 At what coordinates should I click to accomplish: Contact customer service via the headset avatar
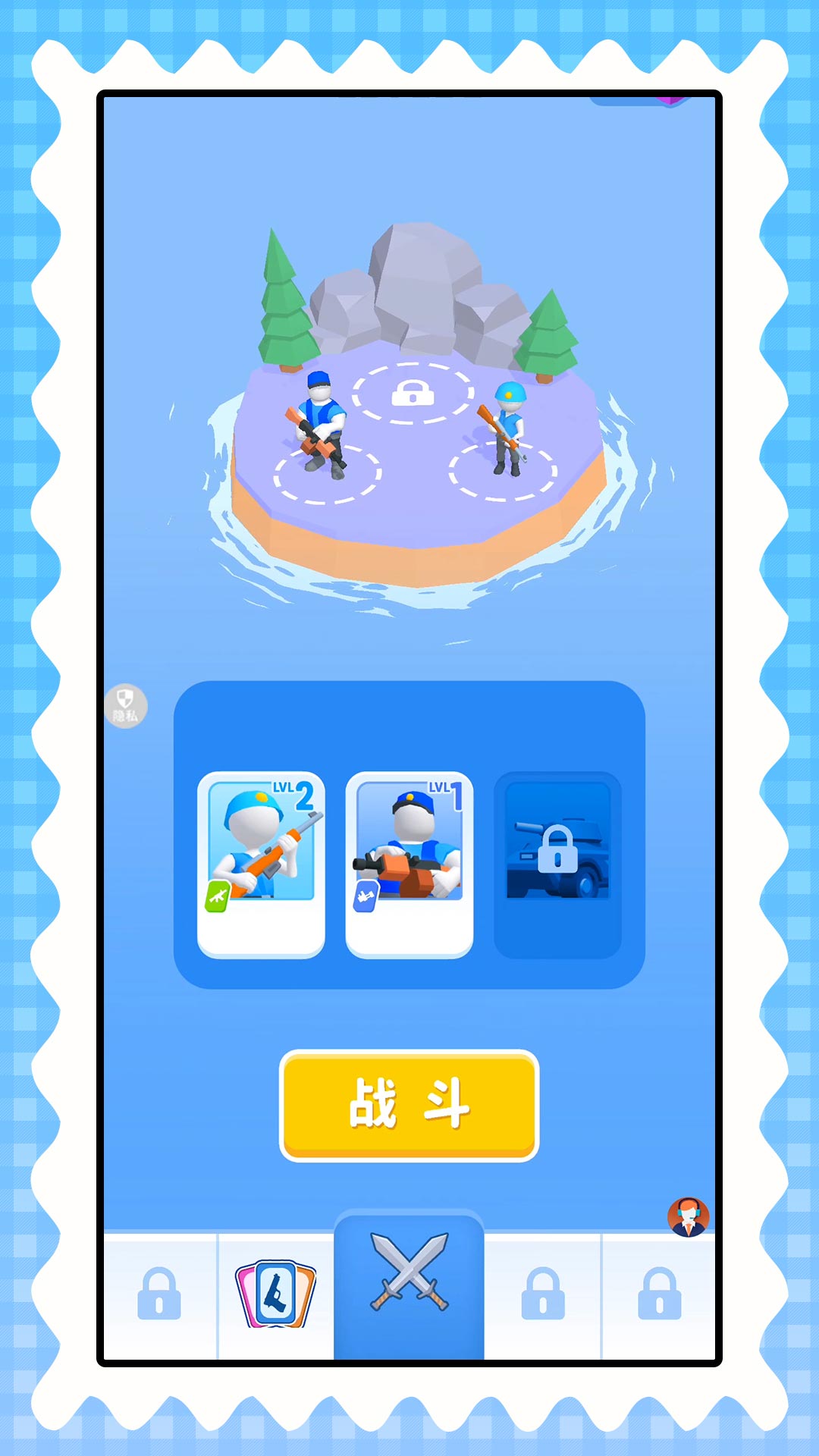(688, 1216)
